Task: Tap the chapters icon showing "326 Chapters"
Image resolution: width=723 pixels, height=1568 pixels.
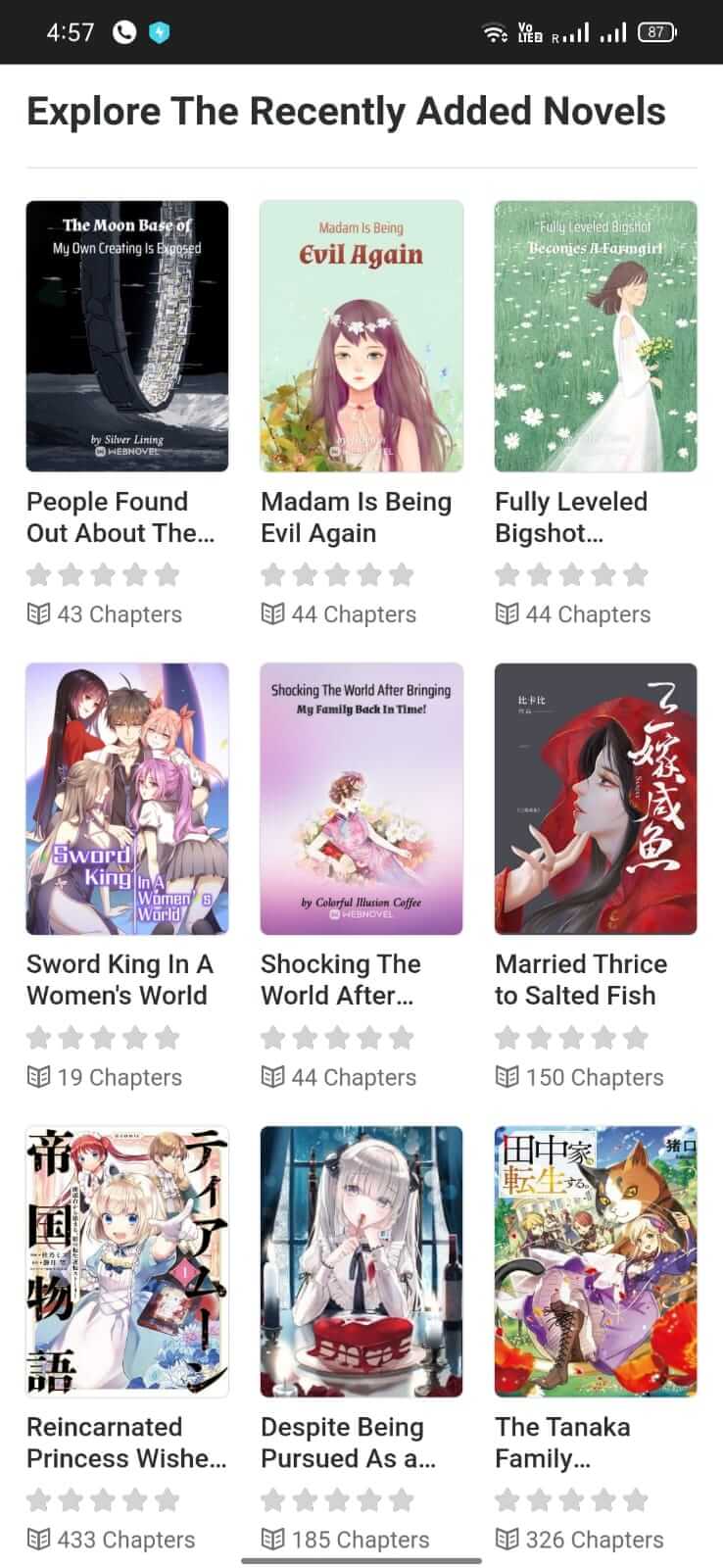Action: click(508, 1540)
